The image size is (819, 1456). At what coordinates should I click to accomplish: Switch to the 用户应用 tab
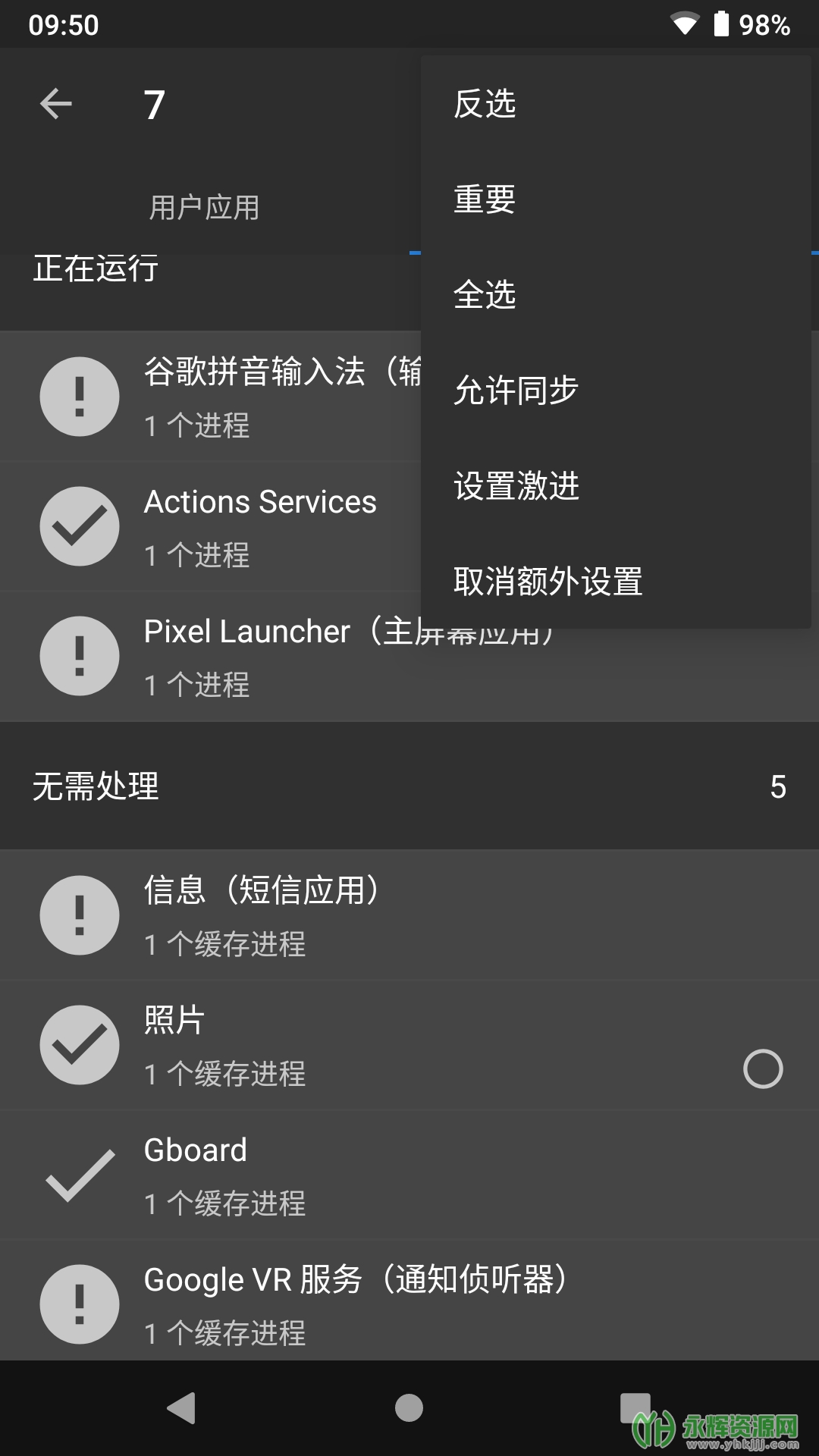point(204,207)
